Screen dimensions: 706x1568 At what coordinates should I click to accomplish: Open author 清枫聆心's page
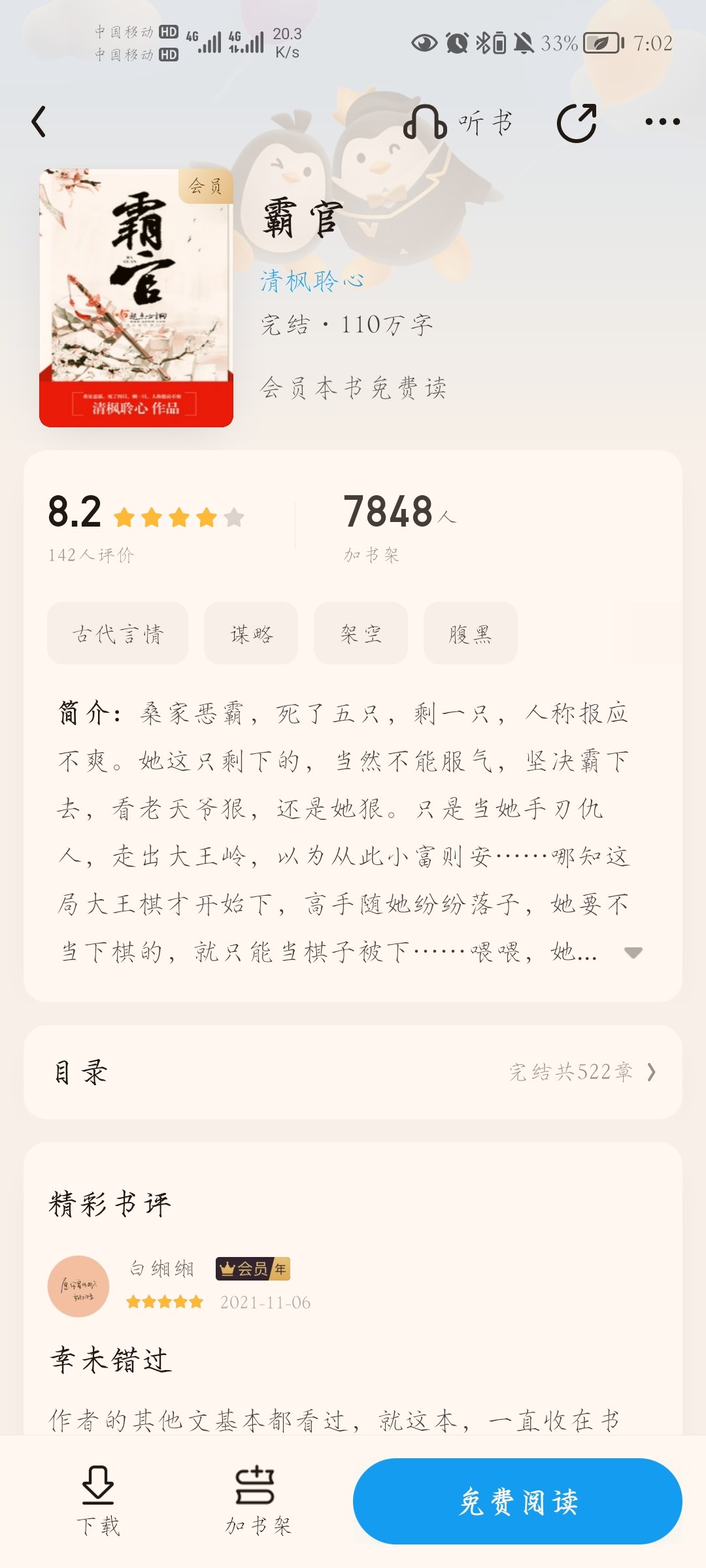pos(312,280)
